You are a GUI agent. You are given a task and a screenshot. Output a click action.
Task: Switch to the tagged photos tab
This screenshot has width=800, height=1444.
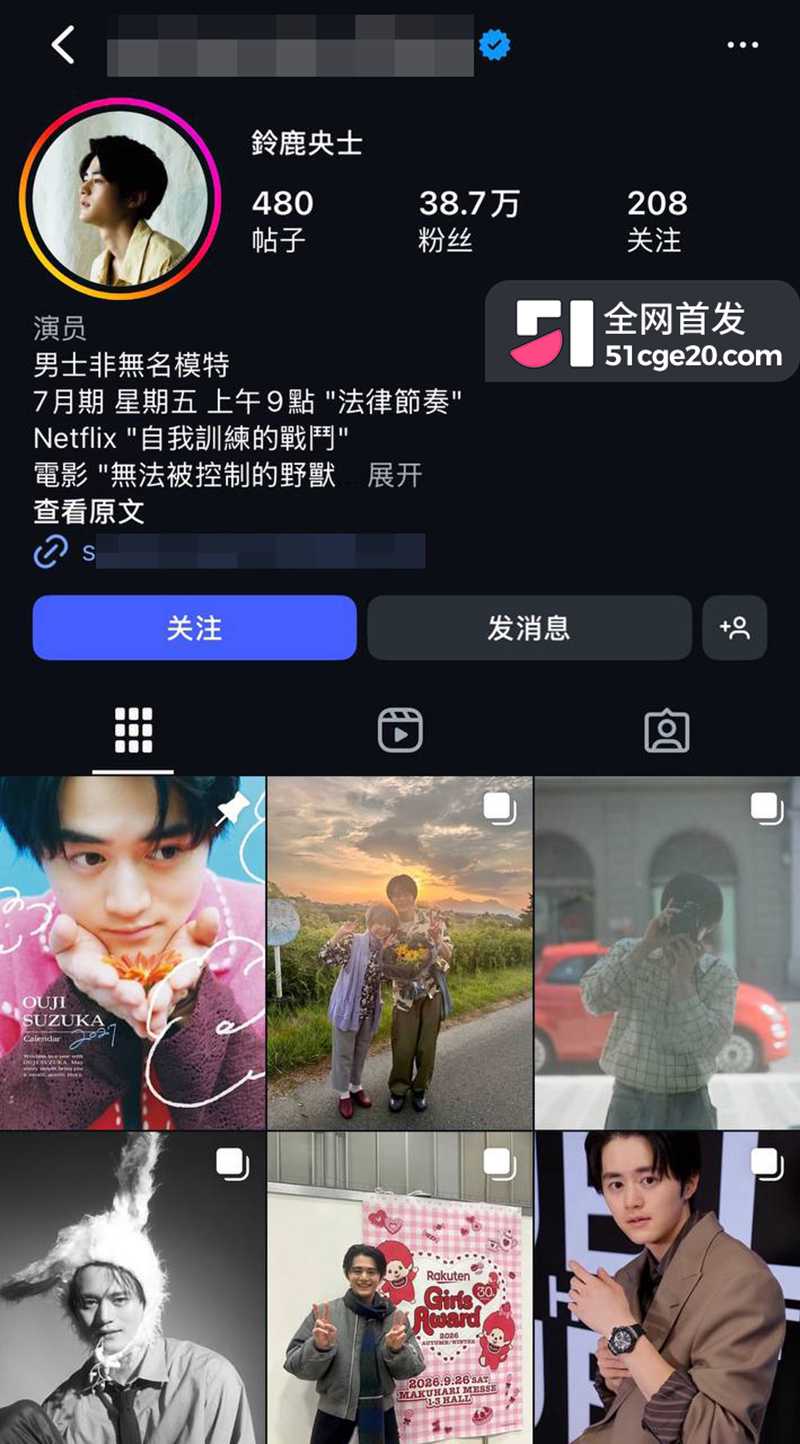[667, 731]
